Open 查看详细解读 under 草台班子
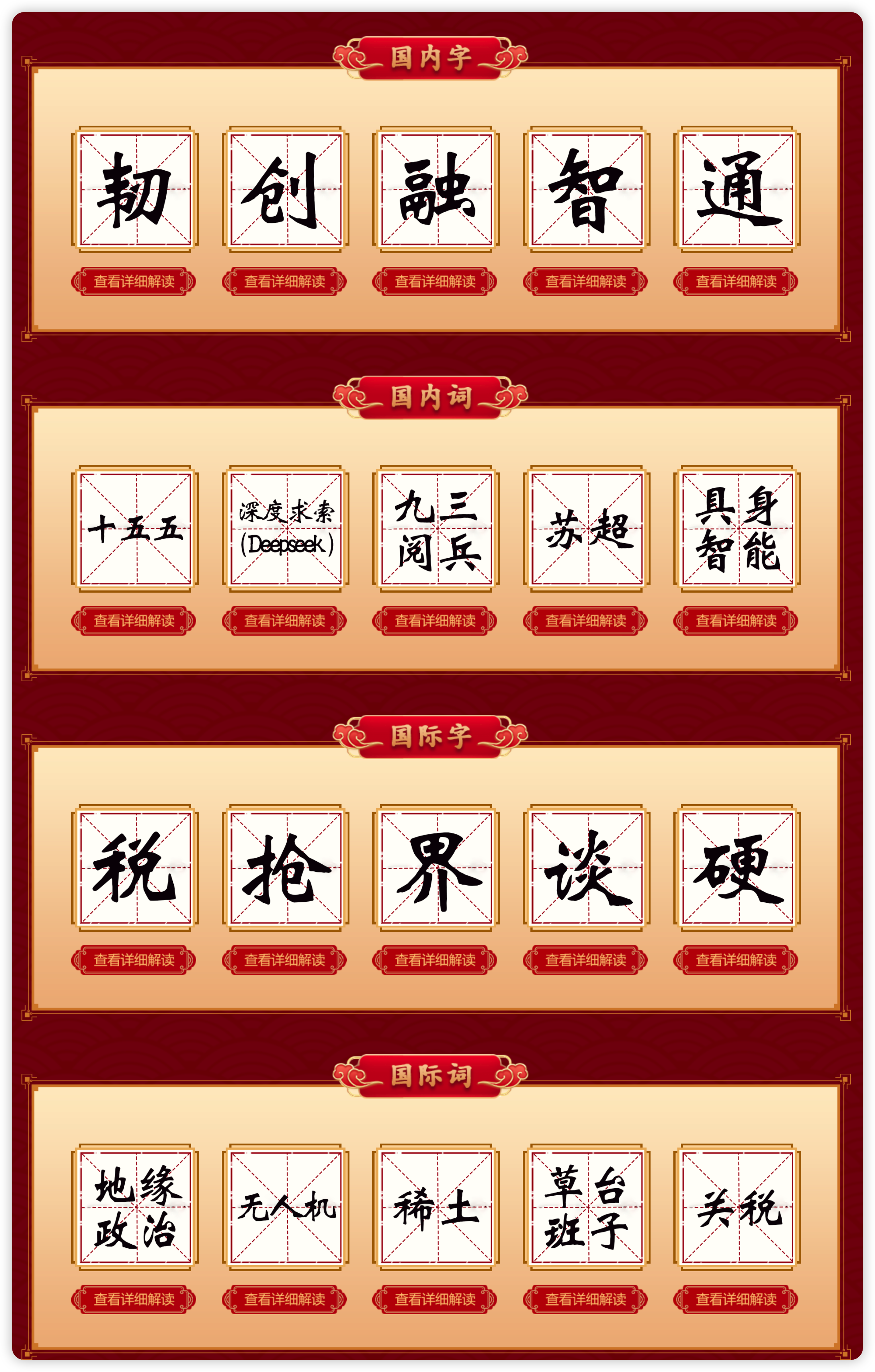The image size is (875, 1372). [585, 1299]
